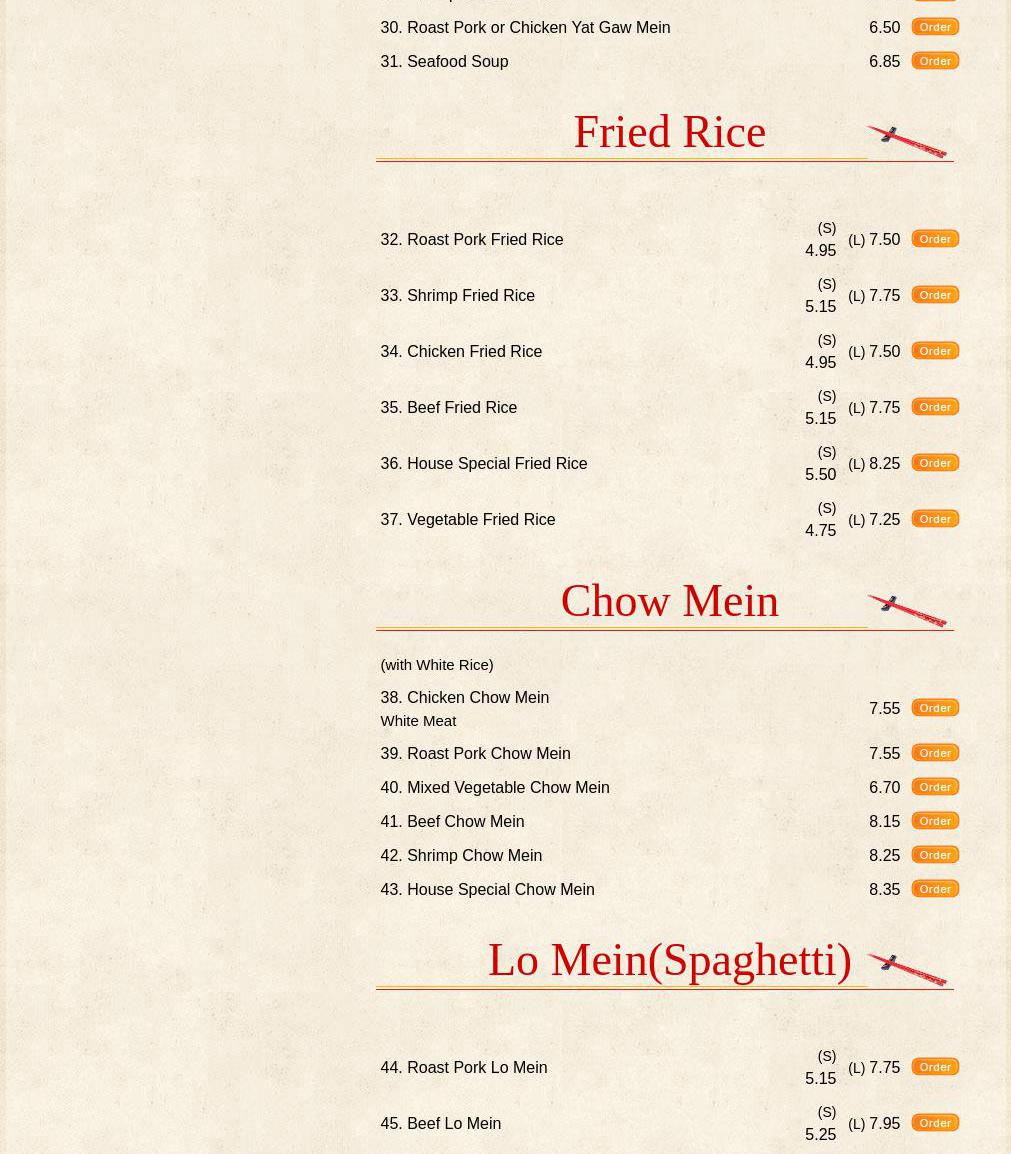
Task: Order Roast Pork or Chicken Yat Gaw Mein
Action: 934,27
